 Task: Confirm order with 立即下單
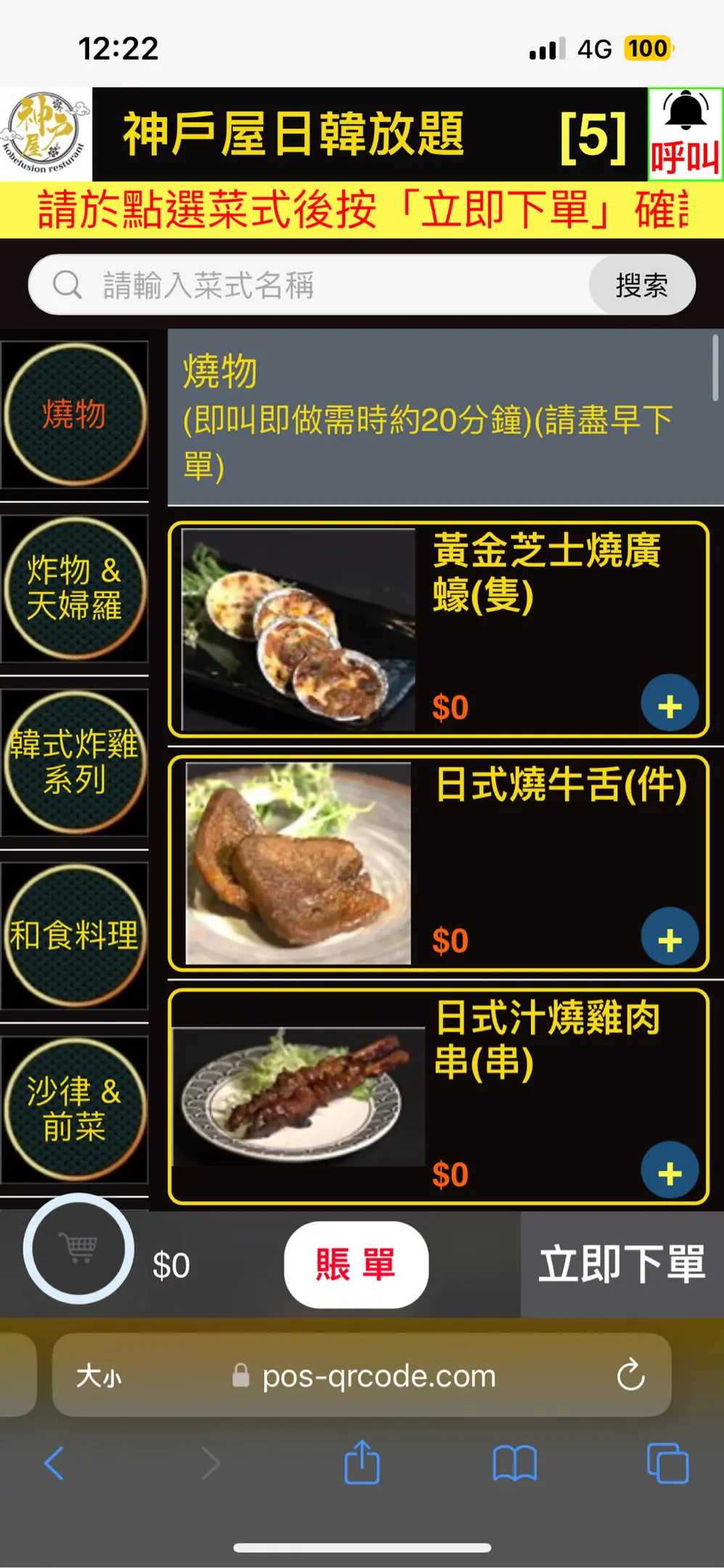(622, 1265)
